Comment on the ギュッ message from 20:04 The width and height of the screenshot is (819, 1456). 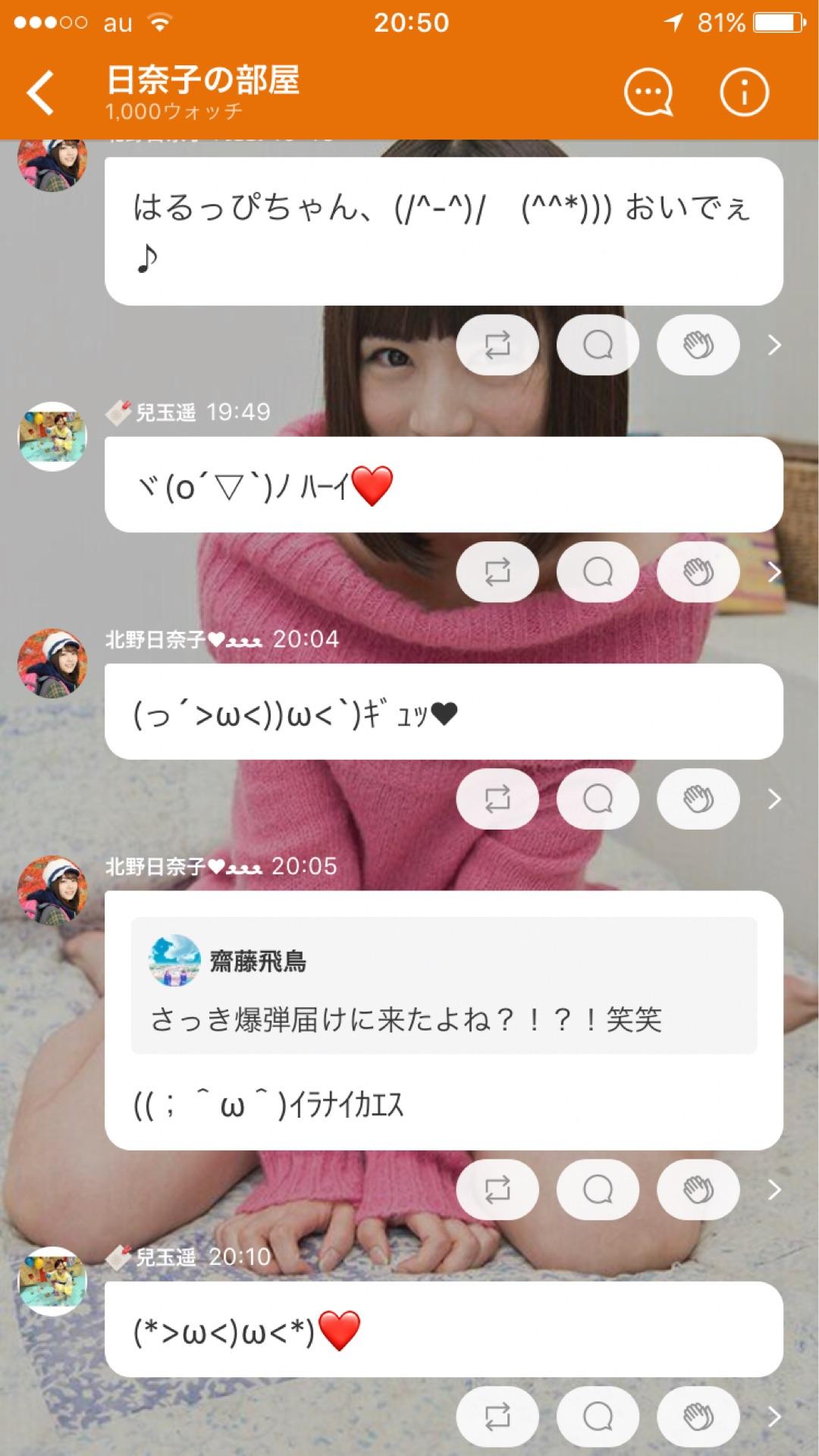point(598,799)
